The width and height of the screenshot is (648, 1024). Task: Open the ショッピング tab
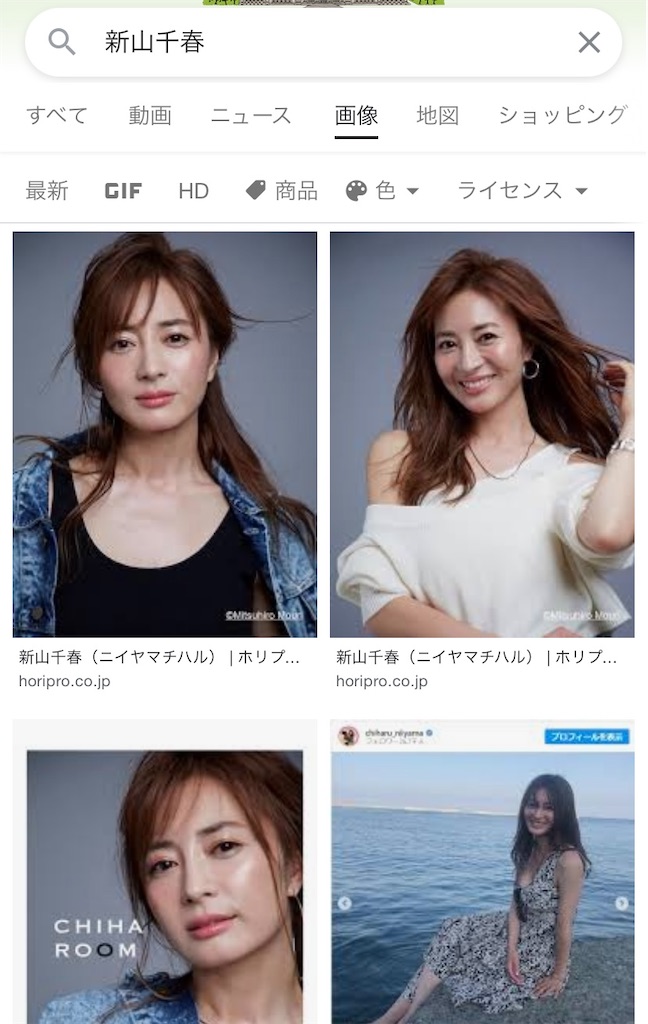(562, 115)
